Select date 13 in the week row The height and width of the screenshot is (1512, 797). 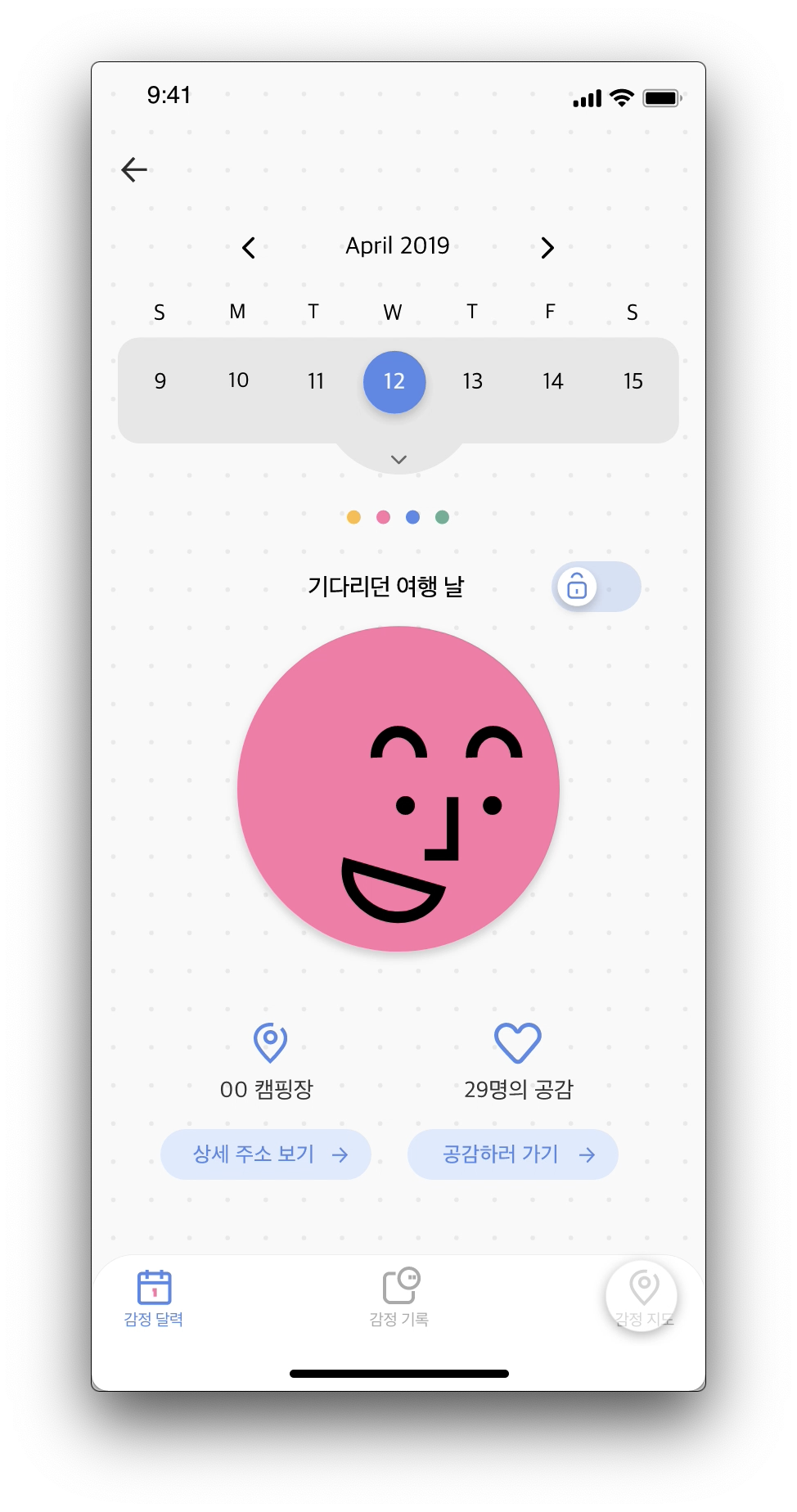pos(472,381)
